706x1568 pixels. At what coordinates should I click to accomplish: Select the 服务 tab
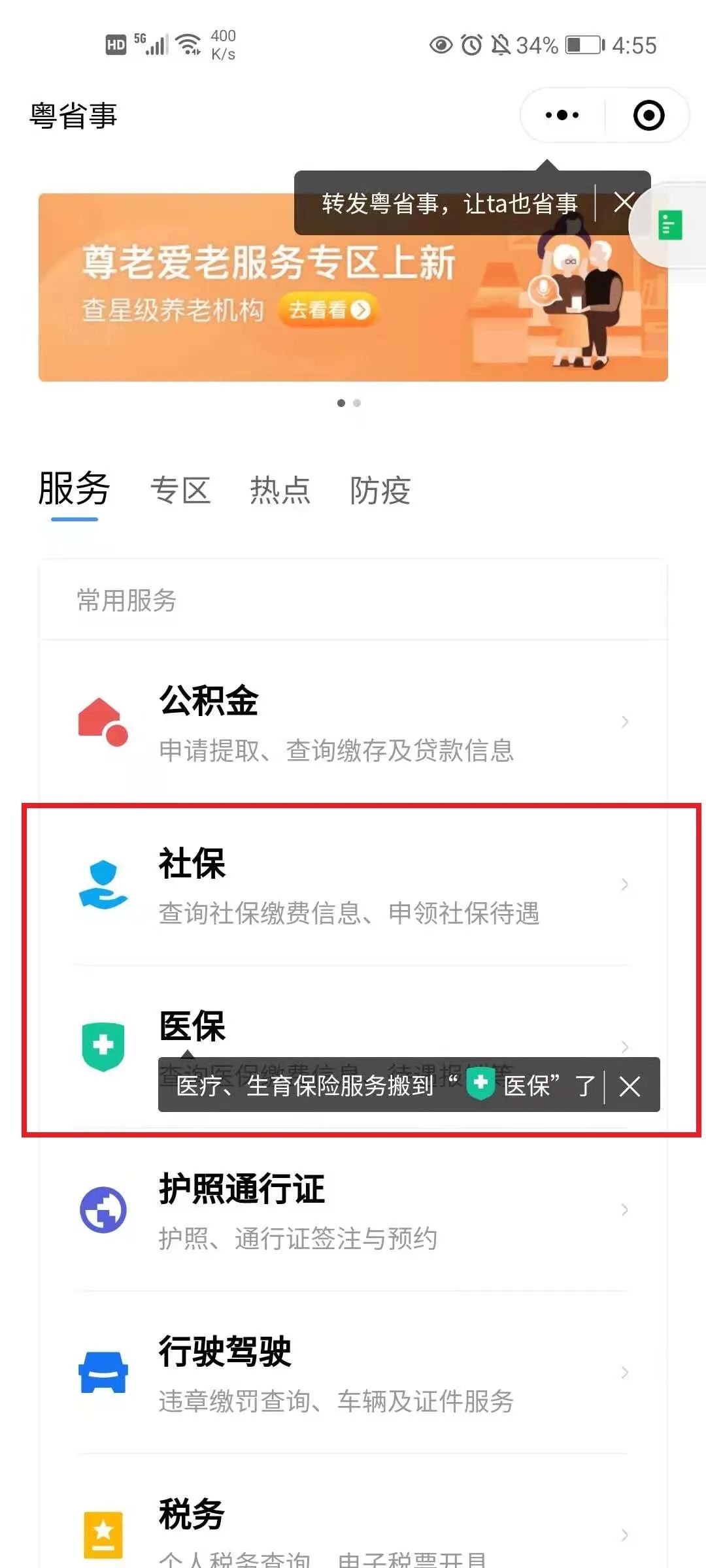pyautogui.click(x=75, y=490)
